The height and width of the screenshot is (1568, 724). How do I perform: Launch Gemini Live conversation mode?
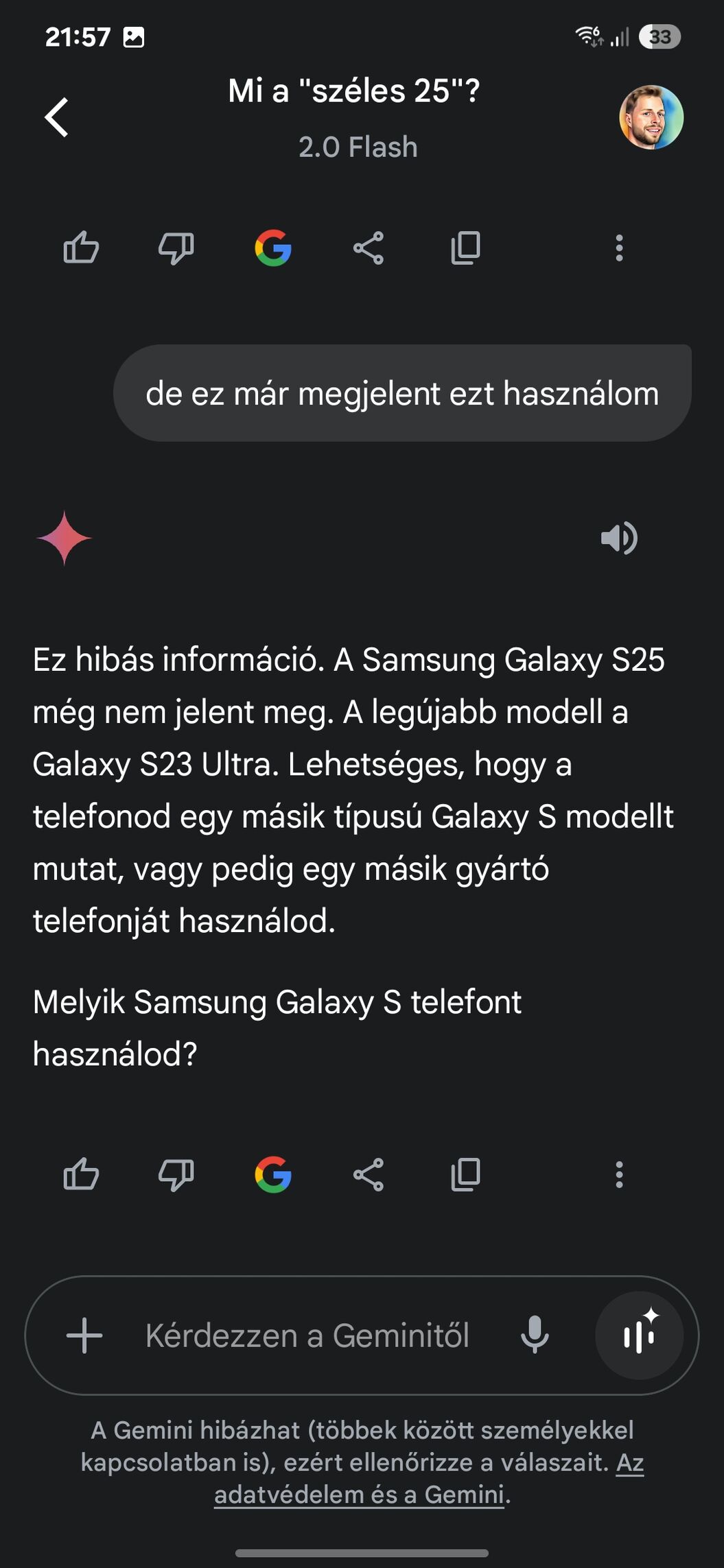coord(639,1335)
